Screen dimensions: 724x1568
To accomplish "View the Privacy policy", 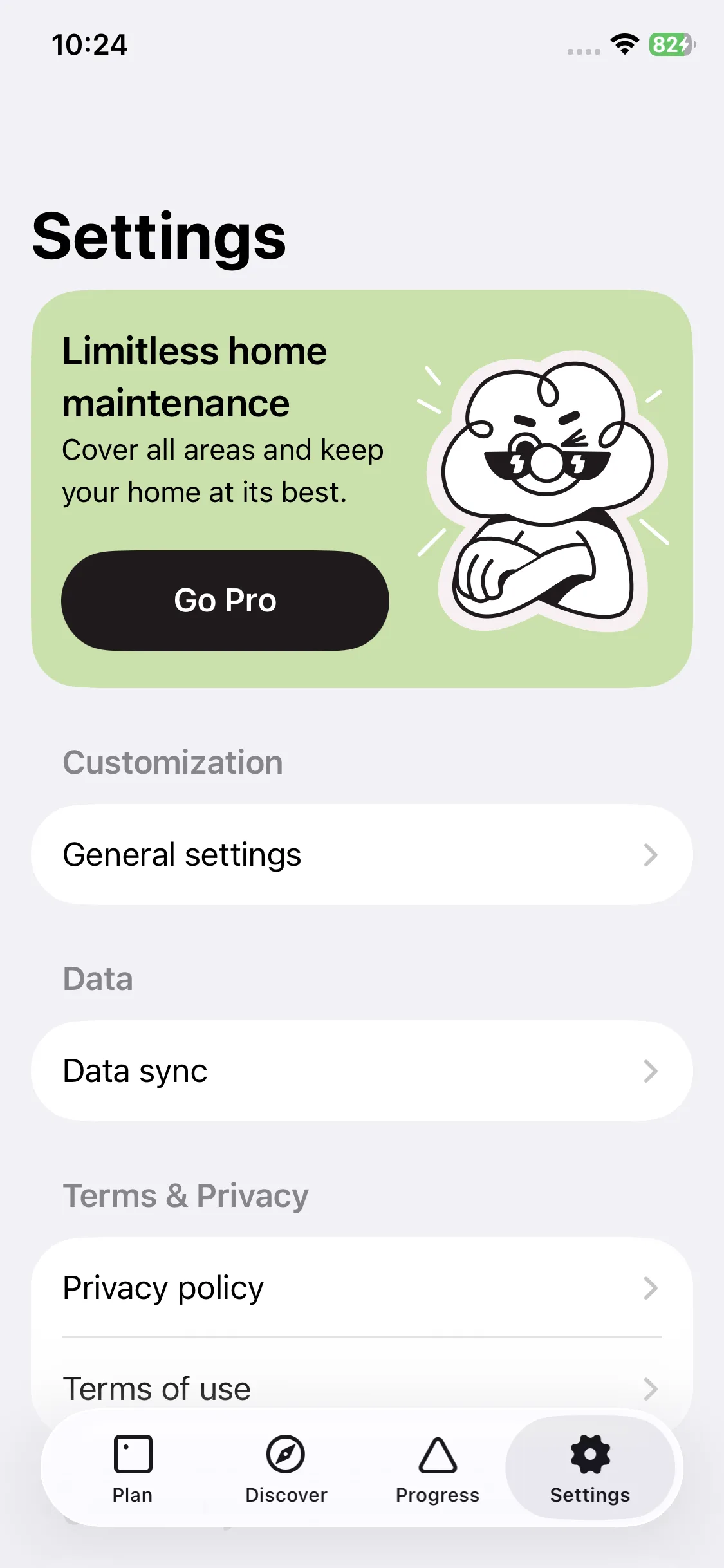I will [x=362, y=1288].
